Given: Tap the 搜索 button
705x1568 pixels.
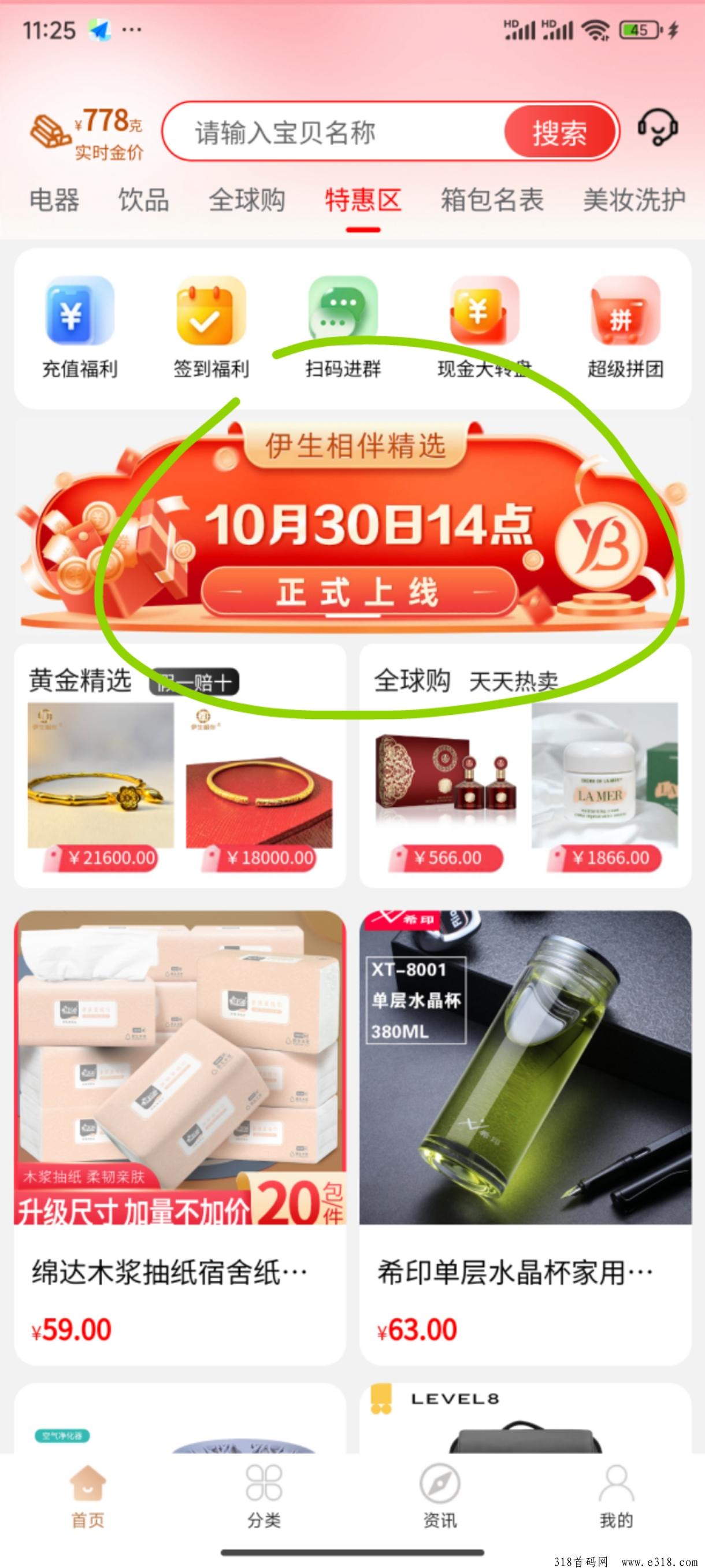Looking at the screenshot, I should pyautogui.click(x=559, y=132).
